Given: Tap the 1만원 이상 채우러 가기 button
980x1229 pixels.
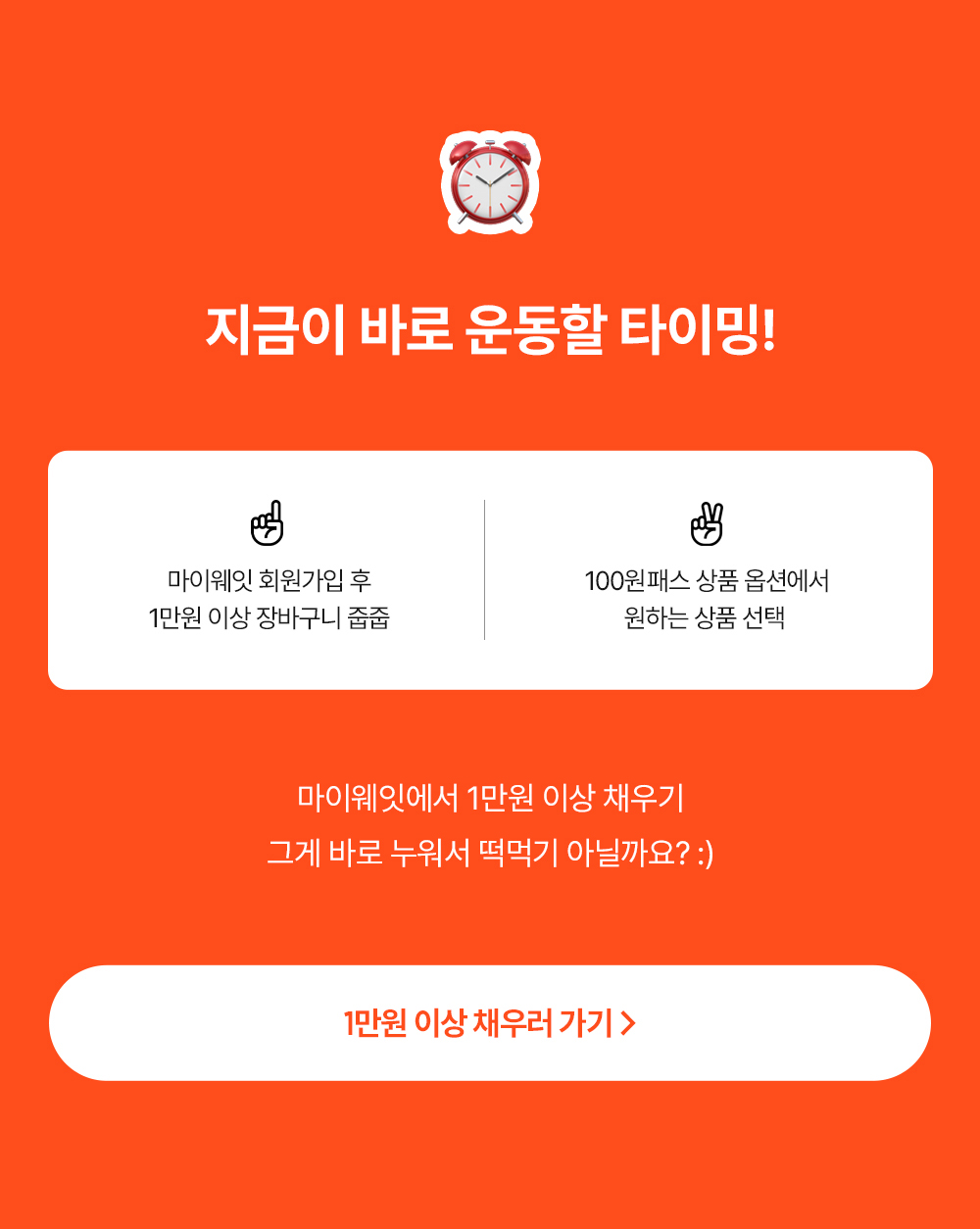Looking at the screenshot, I should click(x=490, y=1023).
